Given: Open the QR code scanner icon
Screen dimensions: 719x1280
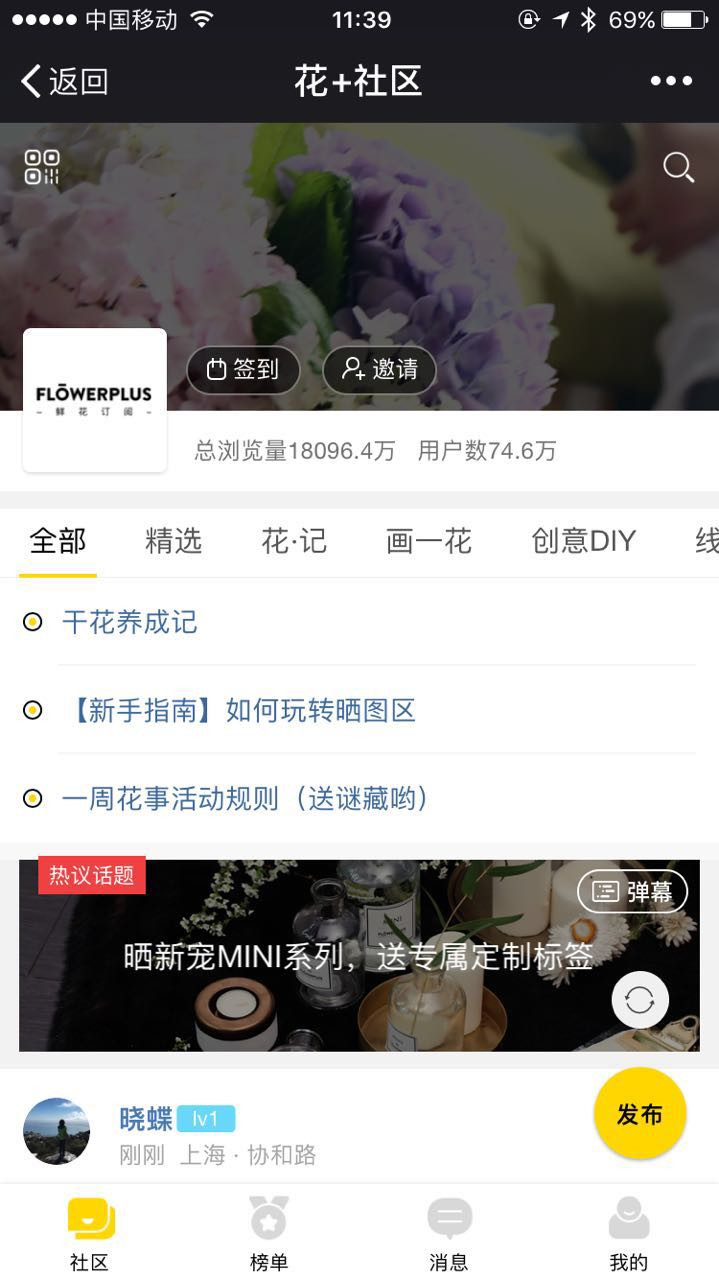Looking at the screenshot, I should tap(42, 167).
